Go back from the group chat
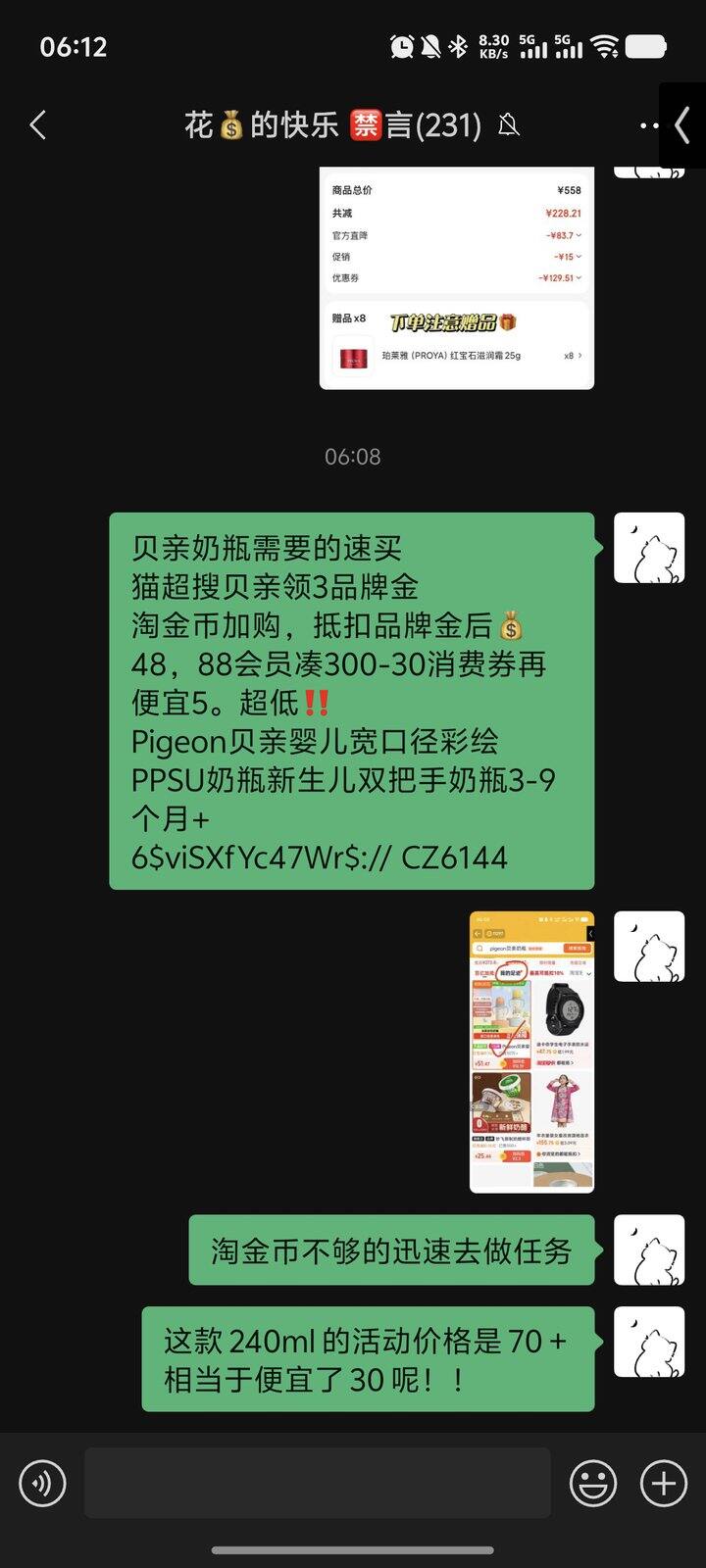Viewport: 706px width, 1568px height. point(38,125)
